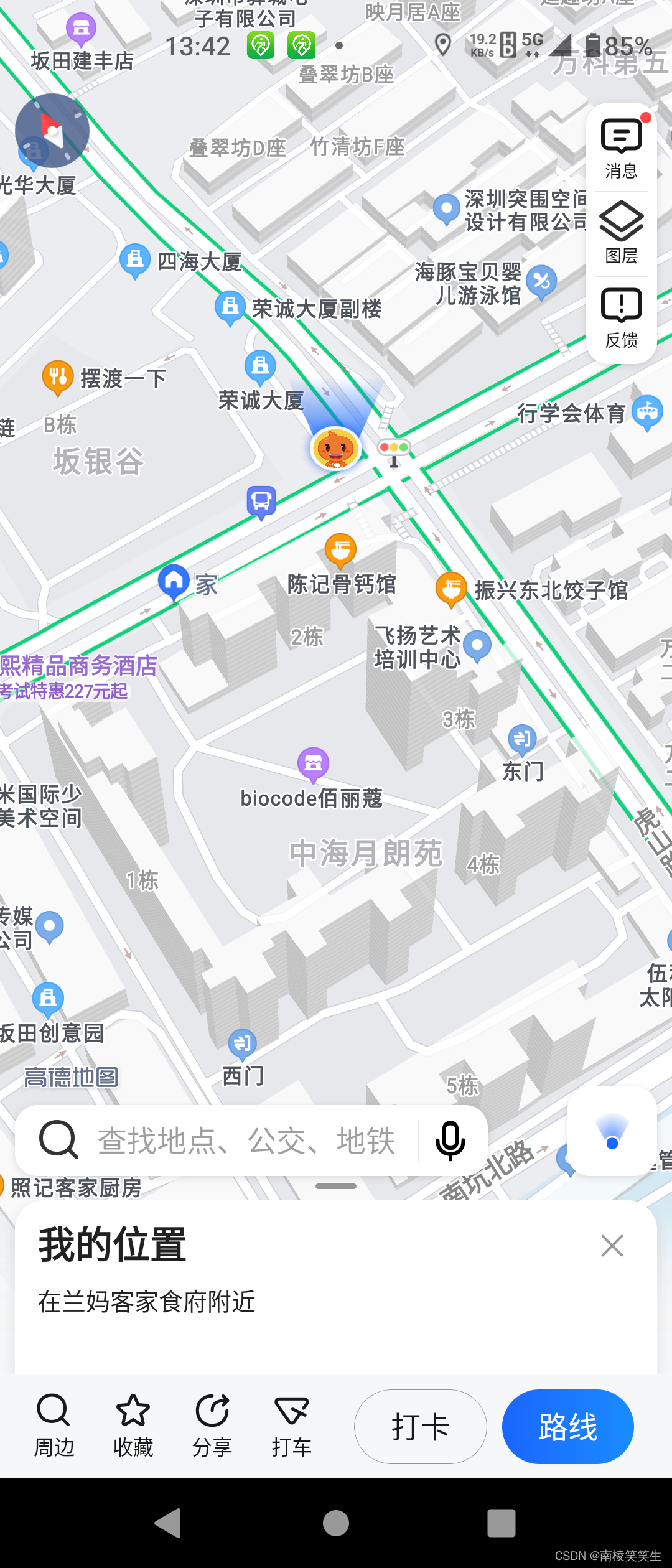Recenter map on my location
This screenshot has height=1568, width=672.
[612, 1133]
